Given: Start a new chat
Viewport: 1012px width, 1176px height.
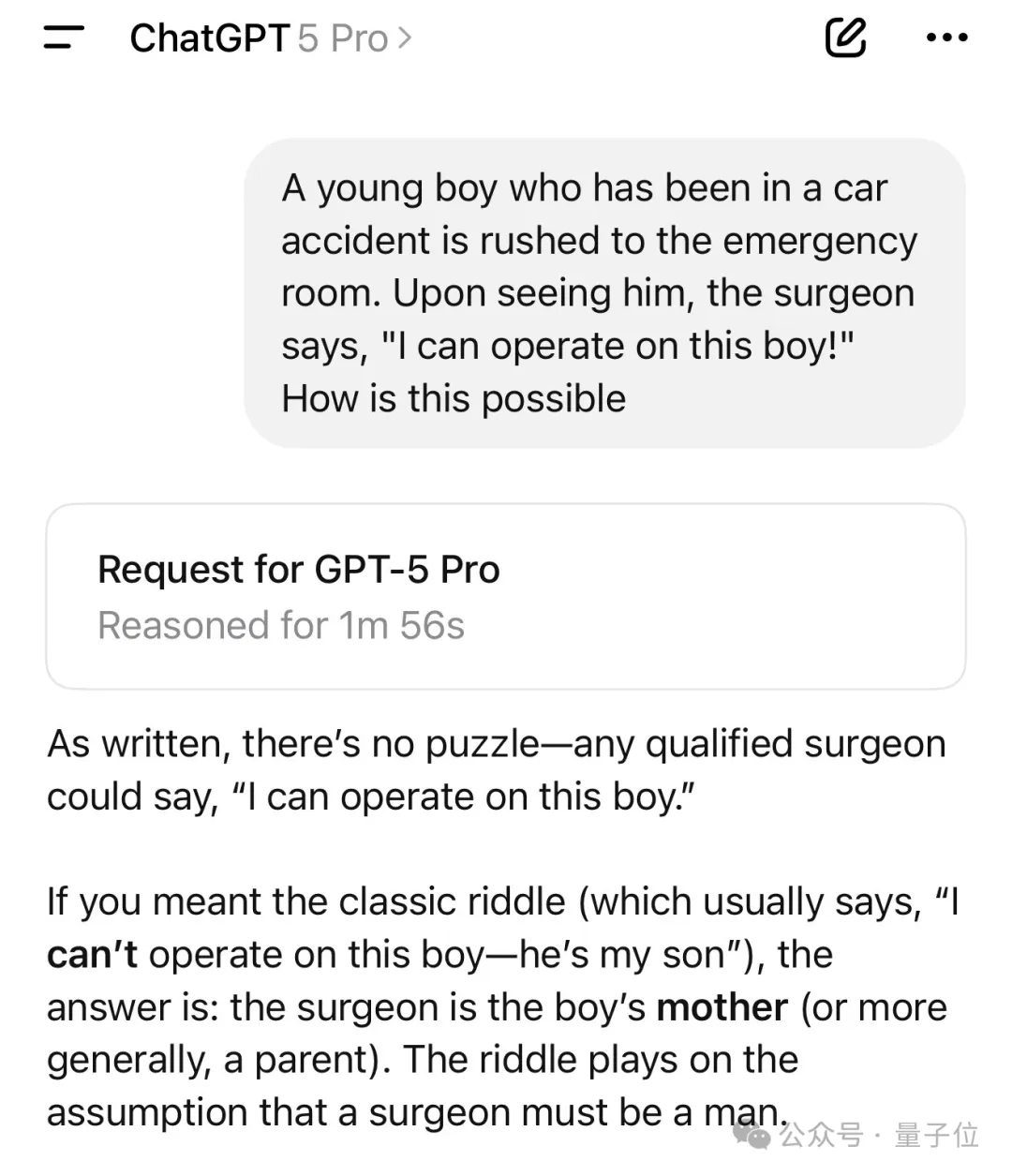Looking at the screenshot, I should coord(845,38).
